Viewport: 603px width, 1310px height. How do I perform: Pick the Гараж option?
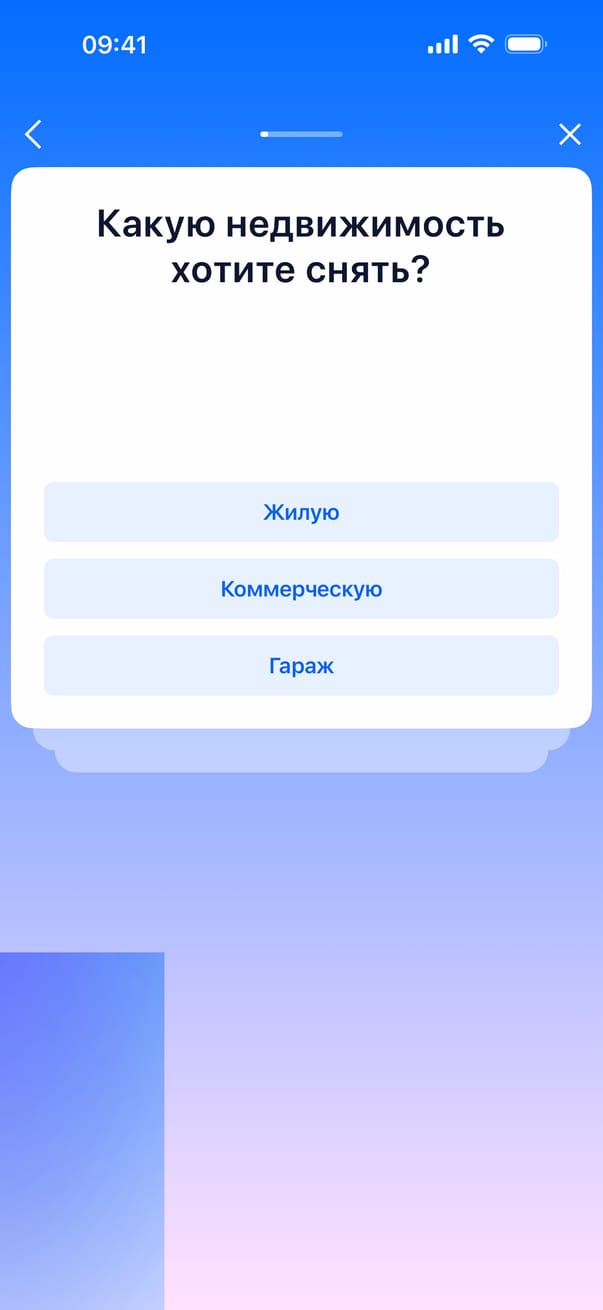[301, 666]
